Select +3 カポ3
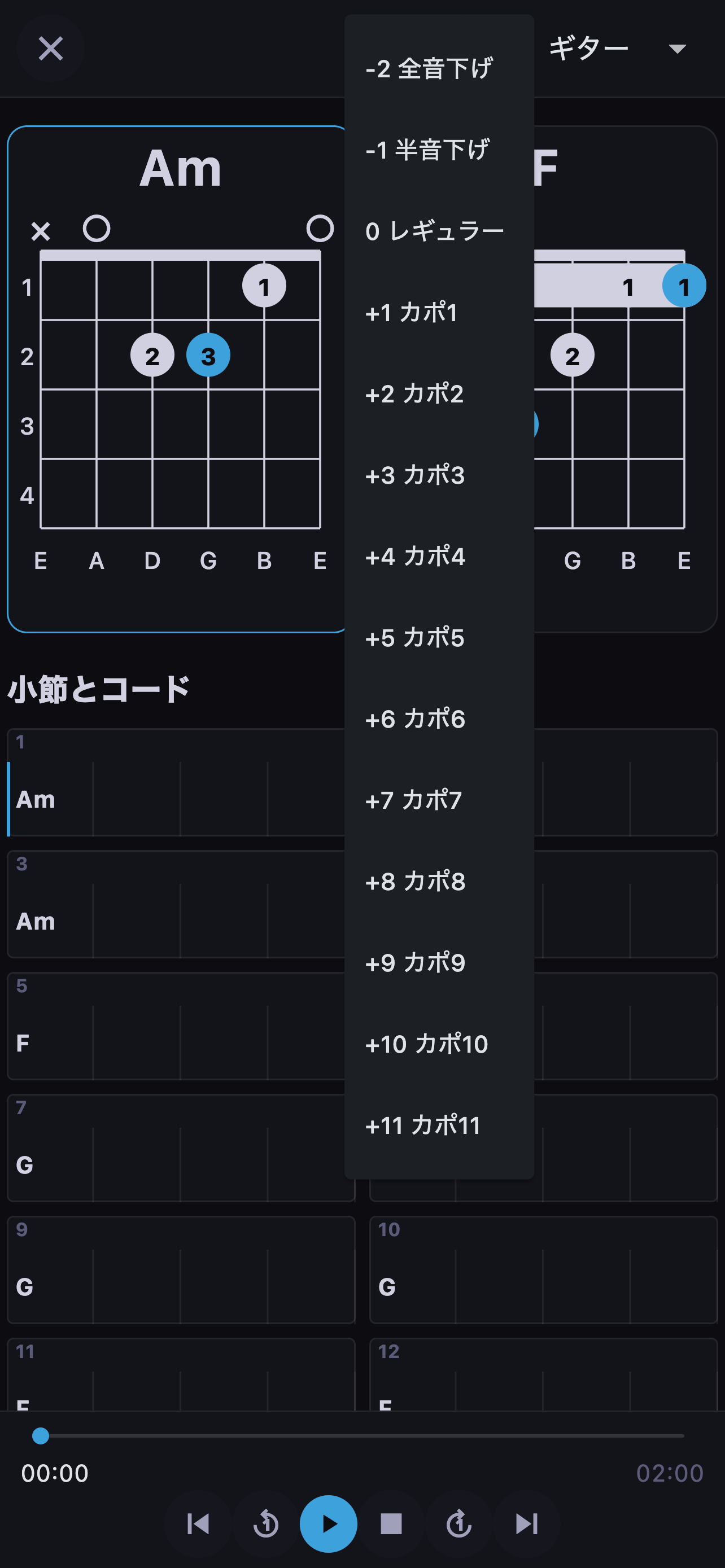725x1568 pixels. [439, 475]
